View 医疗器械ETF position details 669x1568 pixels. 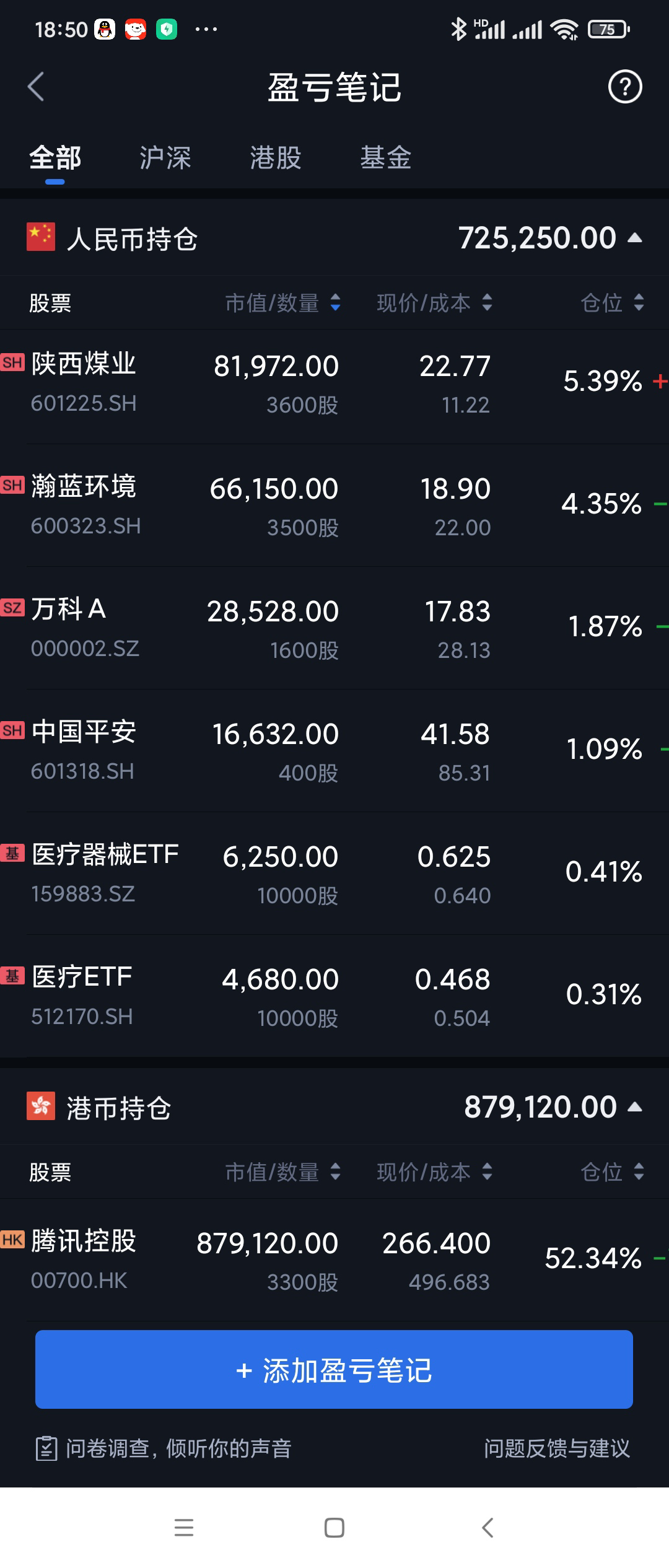[334, 874]
